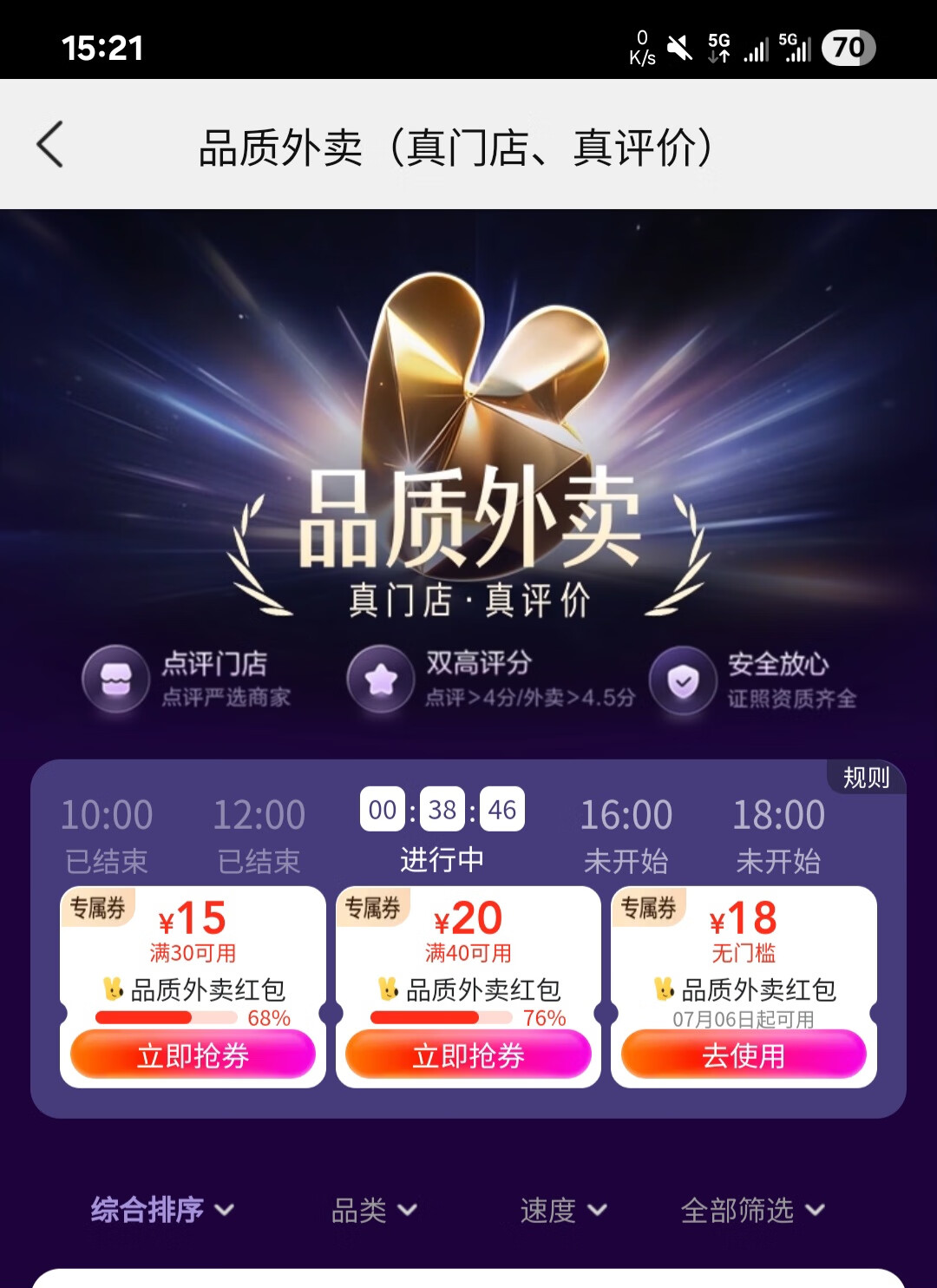Viewport: 937px width, 1288px height.
Task: Grab the ¥20 coupon with 立即抢券
Action: 468,1055
